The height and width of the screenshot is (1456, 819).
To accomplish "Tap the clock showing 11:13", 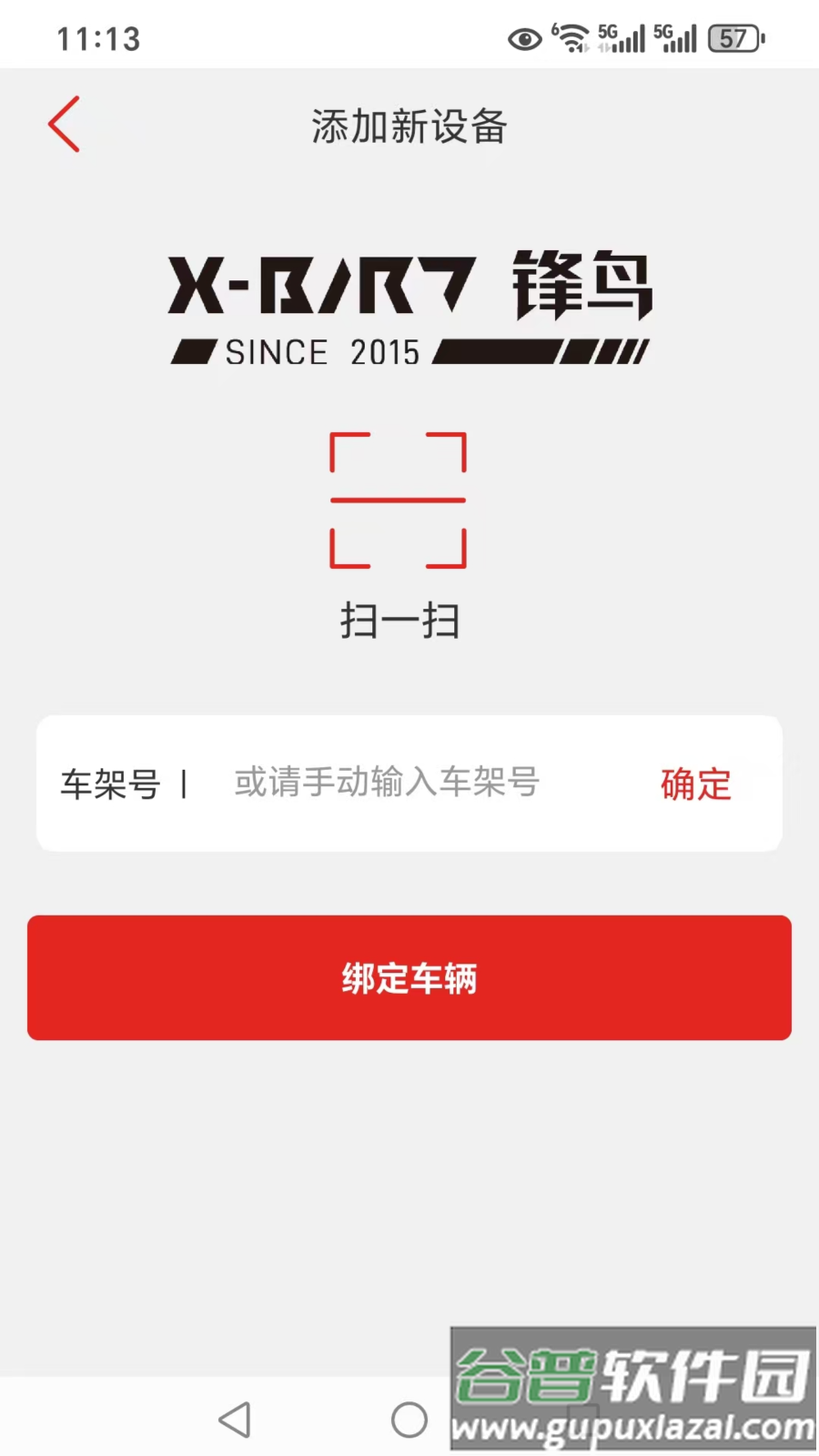I will 98,38.
